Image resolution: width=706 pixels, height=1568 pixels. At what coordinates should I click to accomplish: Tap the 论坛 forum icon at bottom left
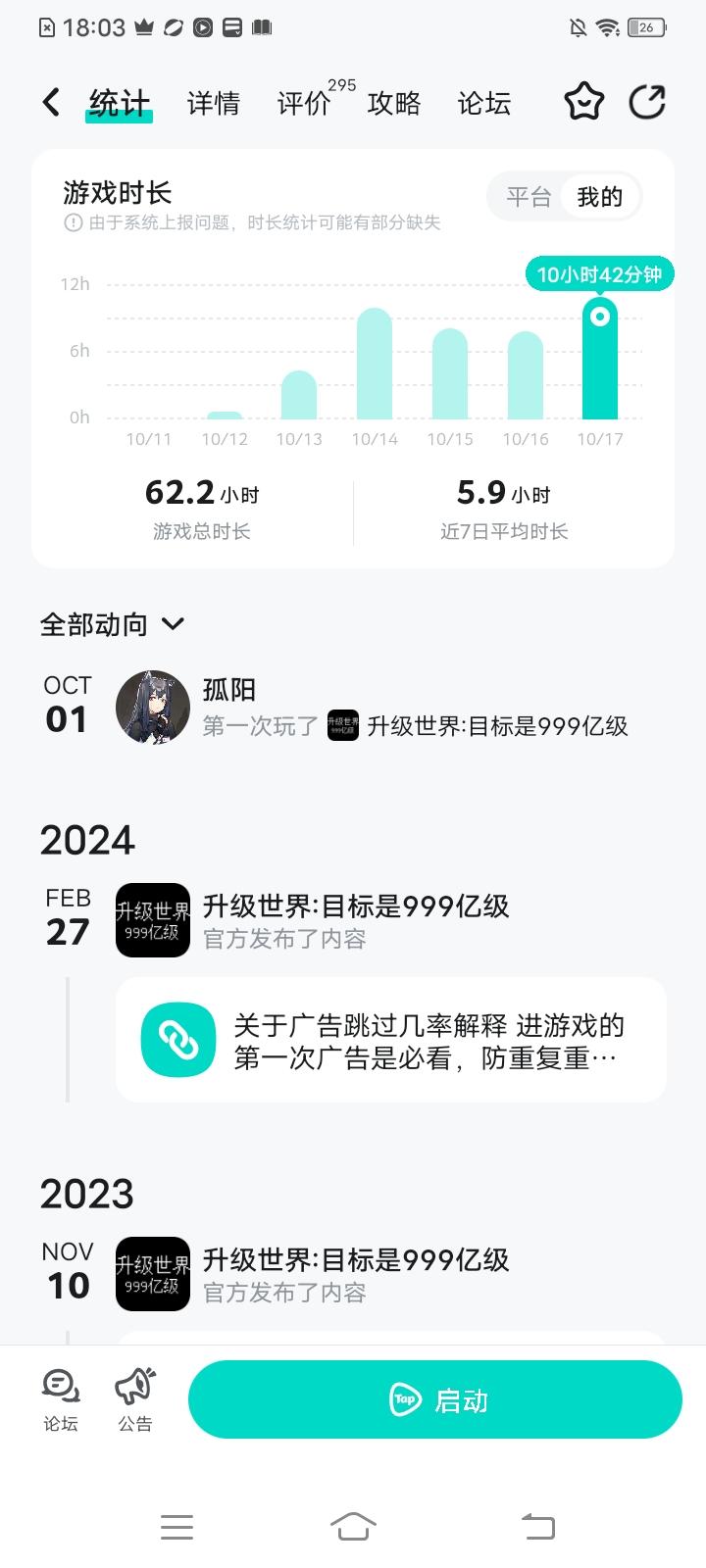pos(61,1398)
